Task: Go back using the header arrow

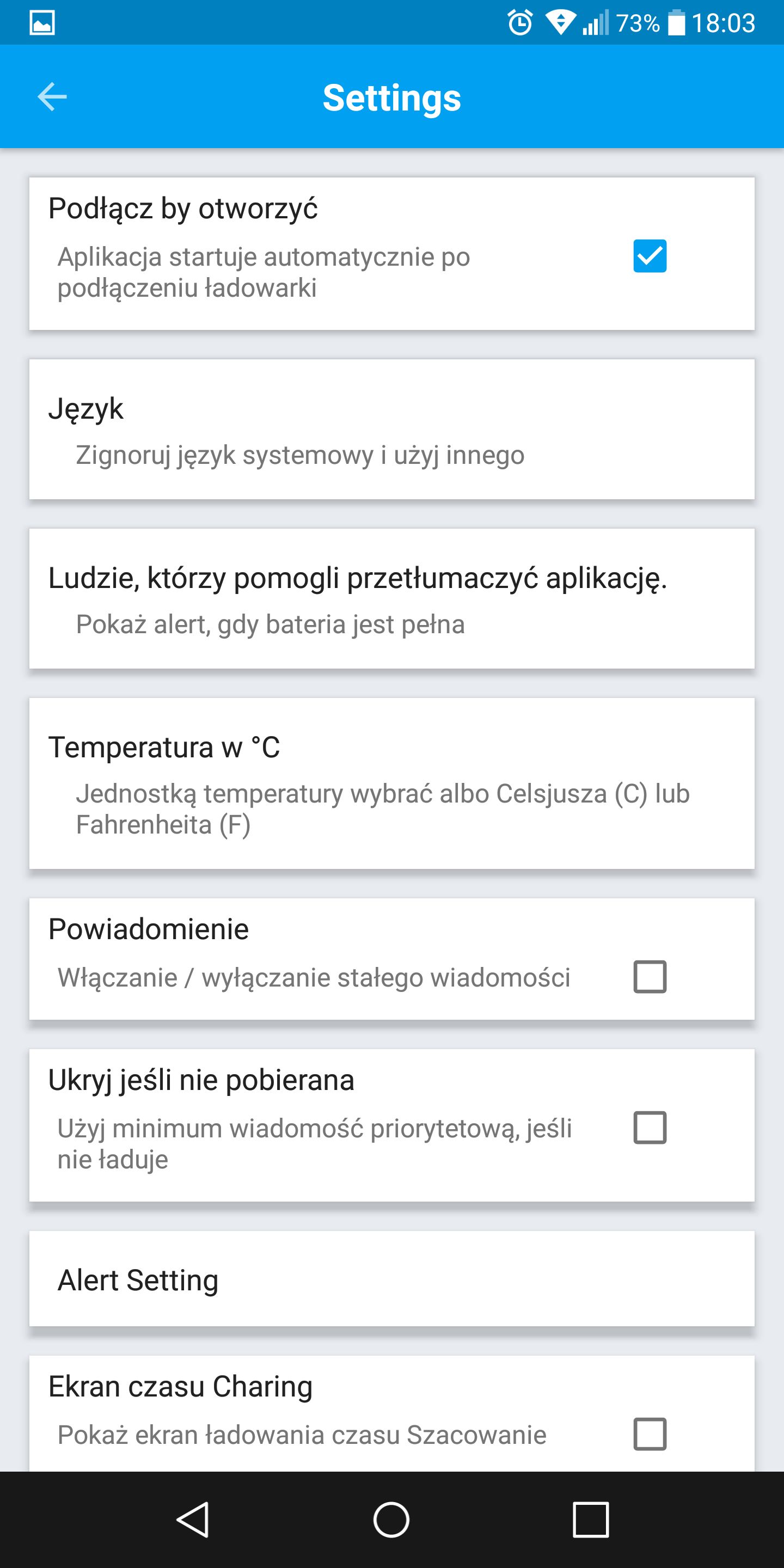Action: (52, 97)
